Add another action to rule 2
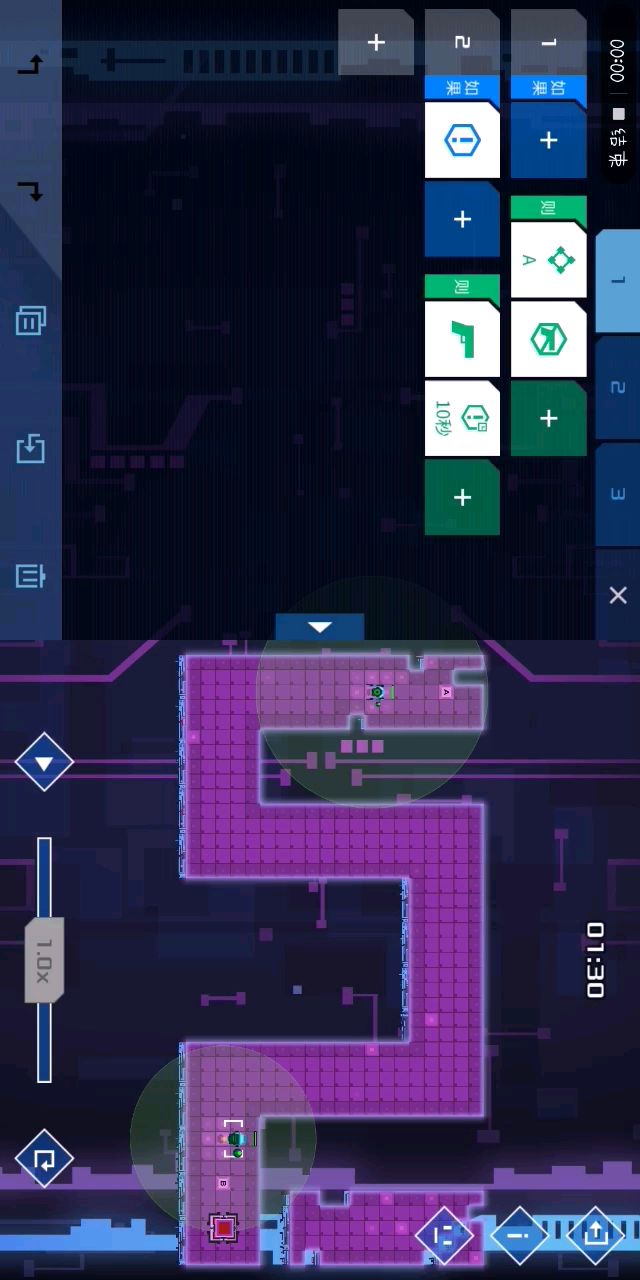The width and height of the screenshot is (640, 1280). tap(462, 497)
